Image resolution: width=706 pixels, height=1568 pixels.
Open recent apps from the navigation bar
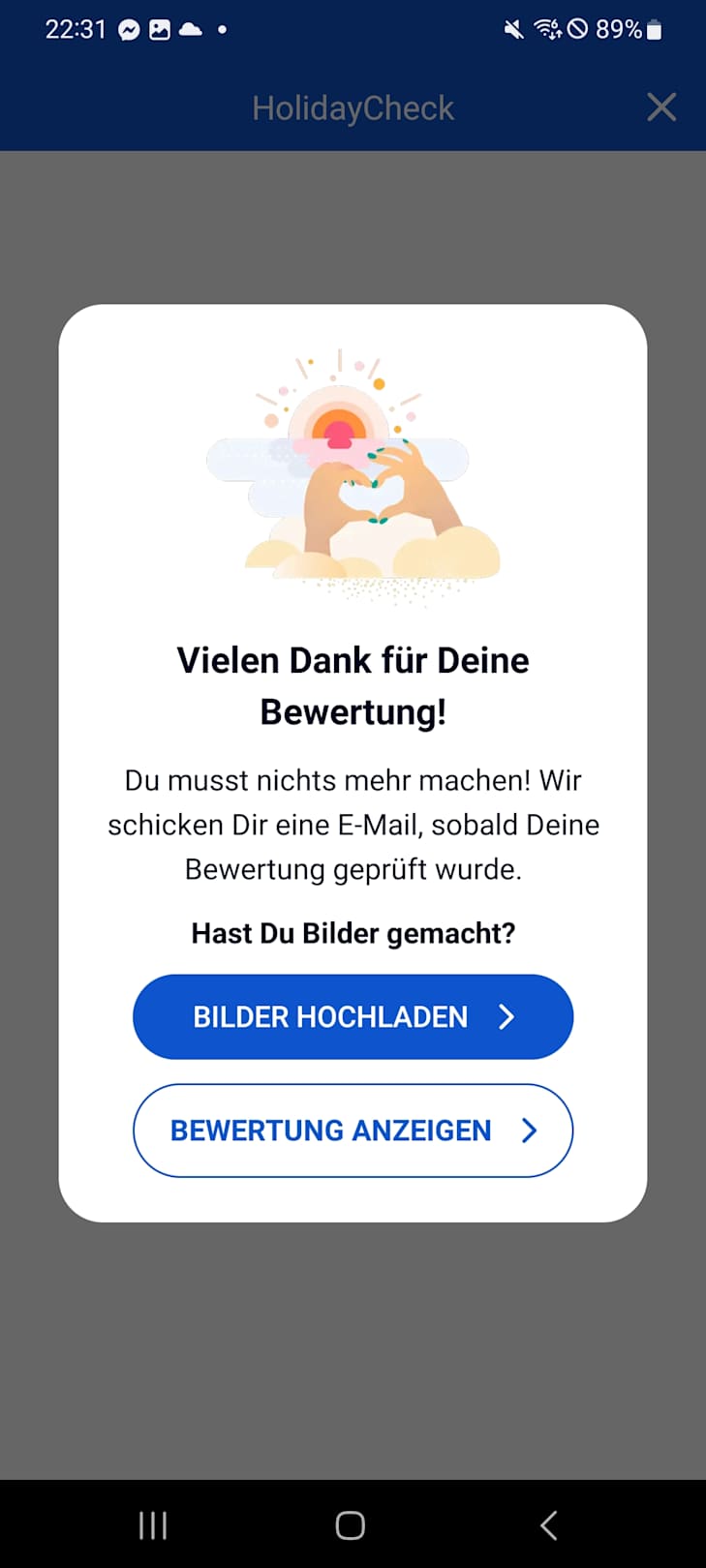pos(153,1525)
